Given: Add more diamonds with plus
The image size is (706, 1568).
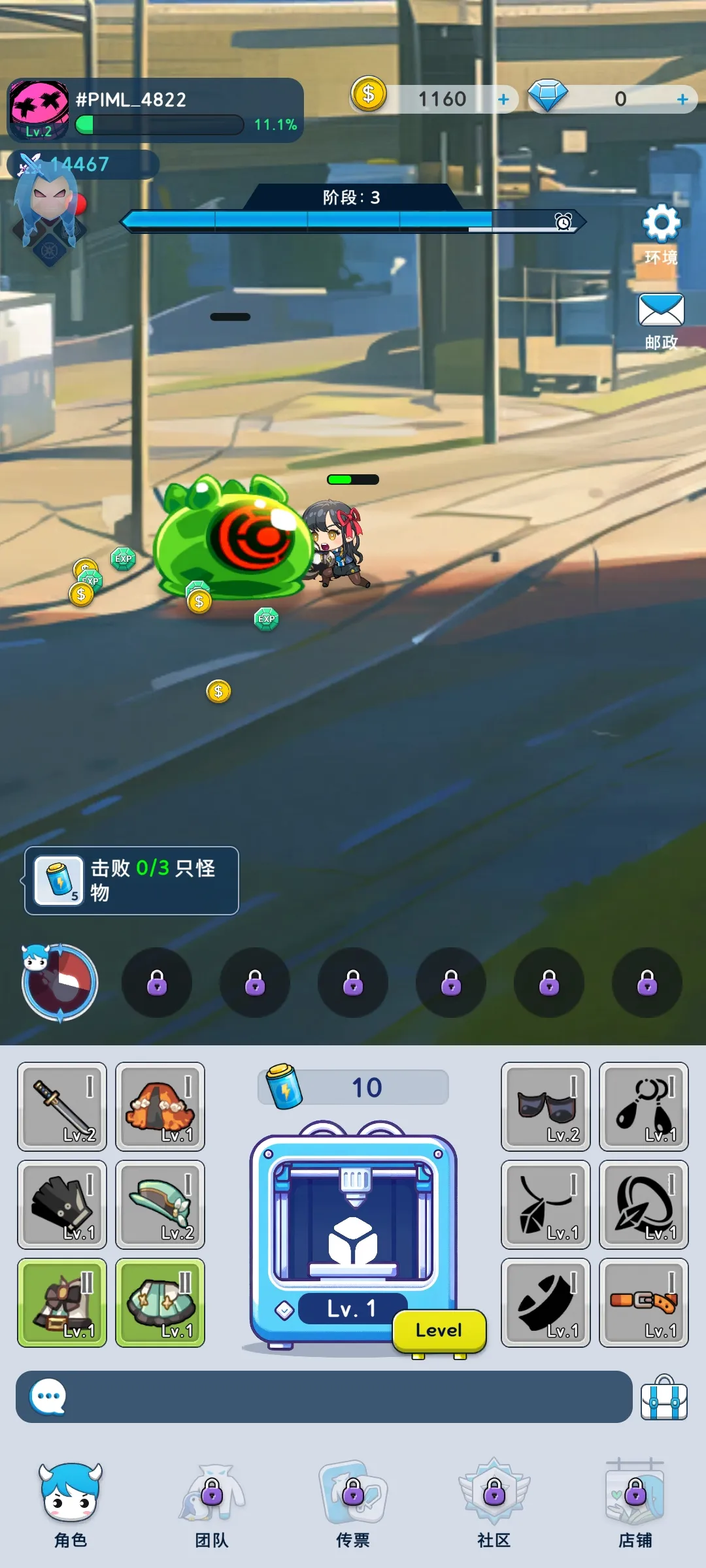Looking at the screenshot, I should [682, 99].
